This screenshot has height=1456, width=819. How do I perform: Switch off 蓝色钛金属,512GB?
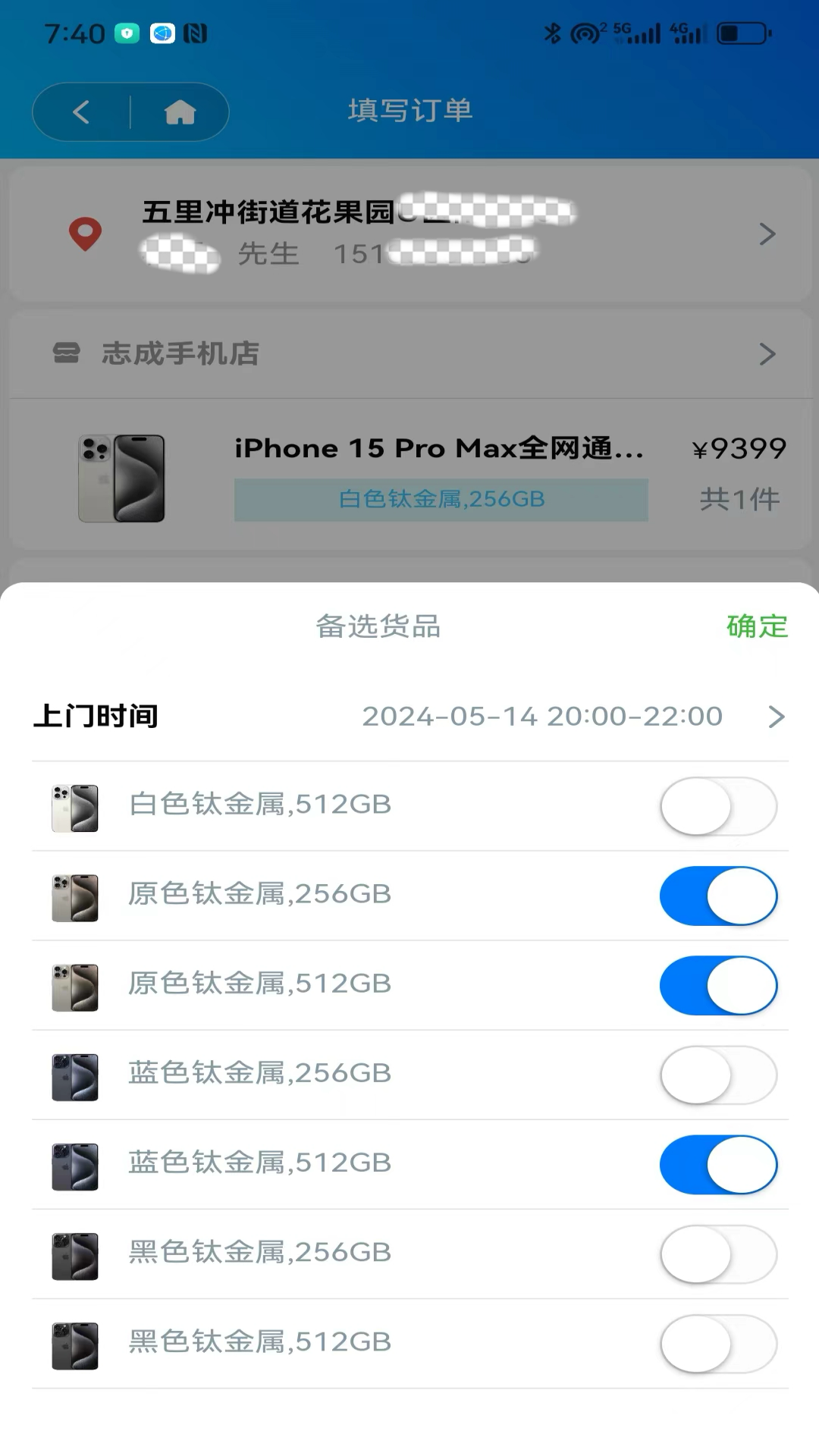point(718,1164)
